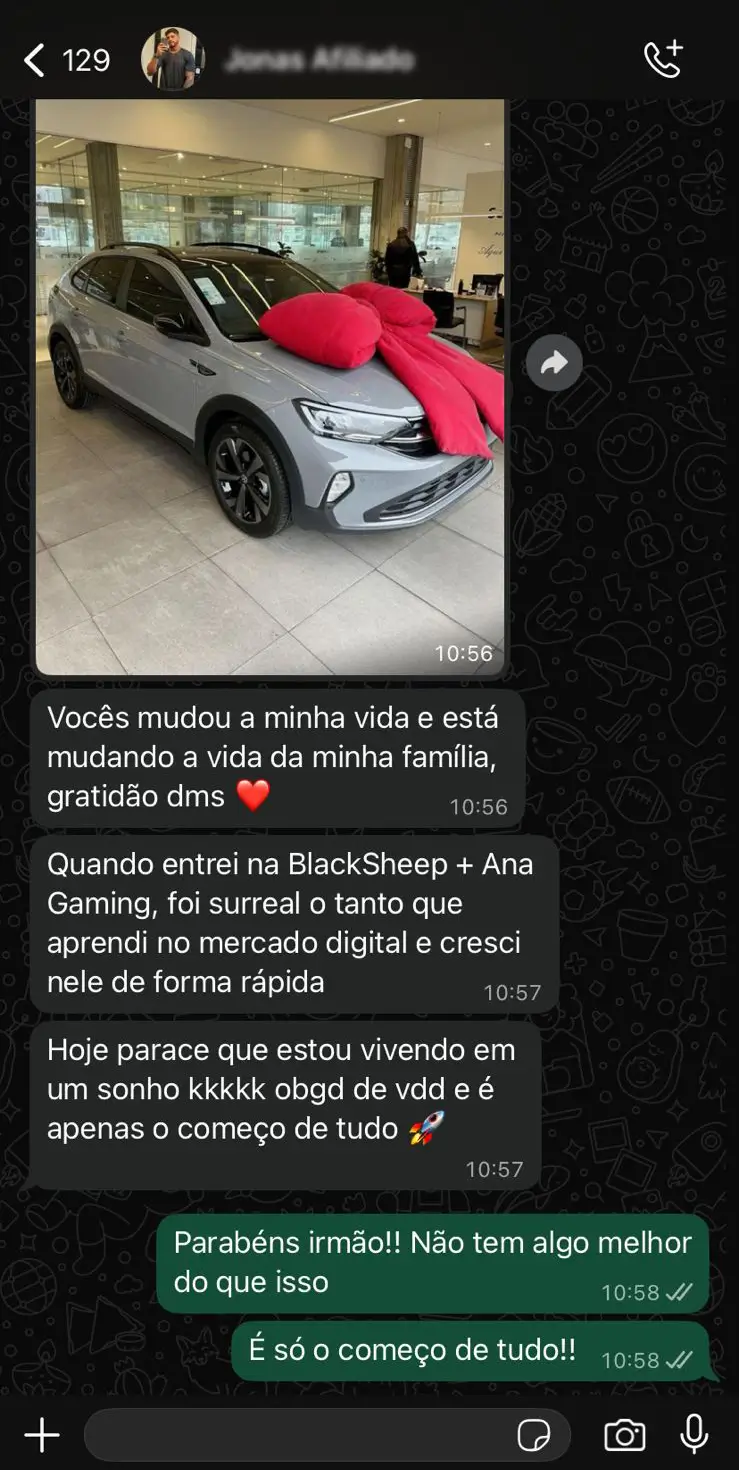739x1470 pixels.
Task: Tap the message input field
Action: click(300, 1436)
